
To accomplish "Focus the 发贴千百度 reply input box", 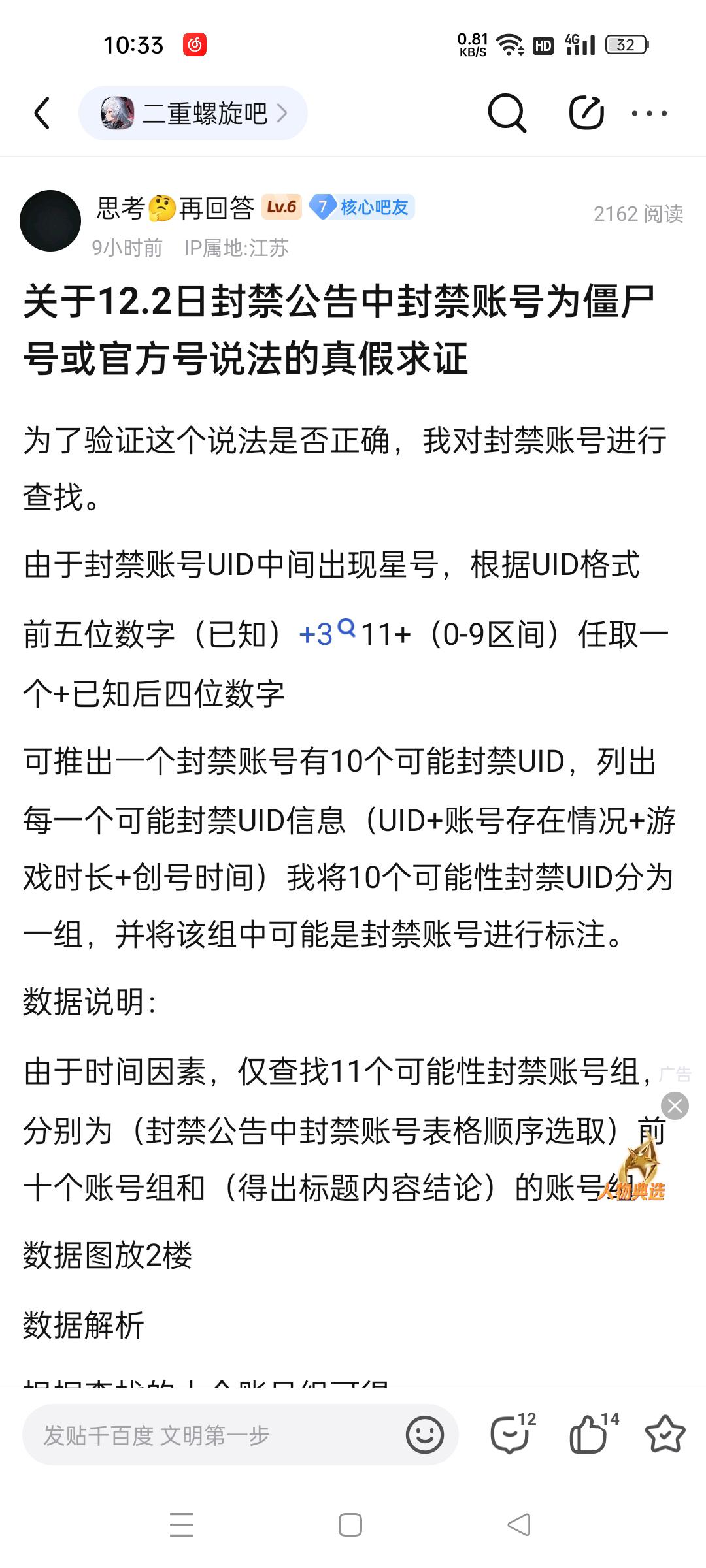I will [x=209, y=1435].
